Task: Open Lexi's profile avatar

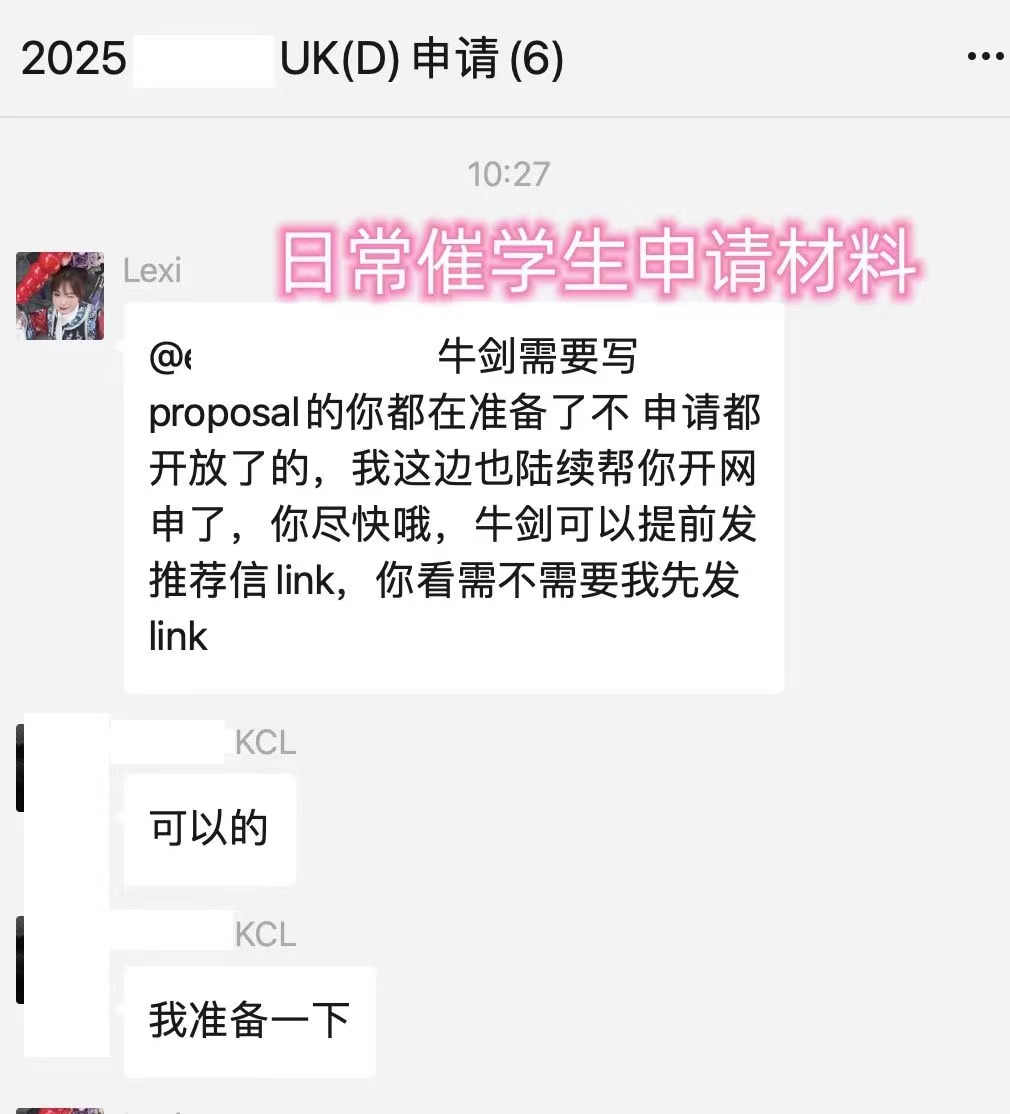Action: pyautogui.click(x=60, y=296)
